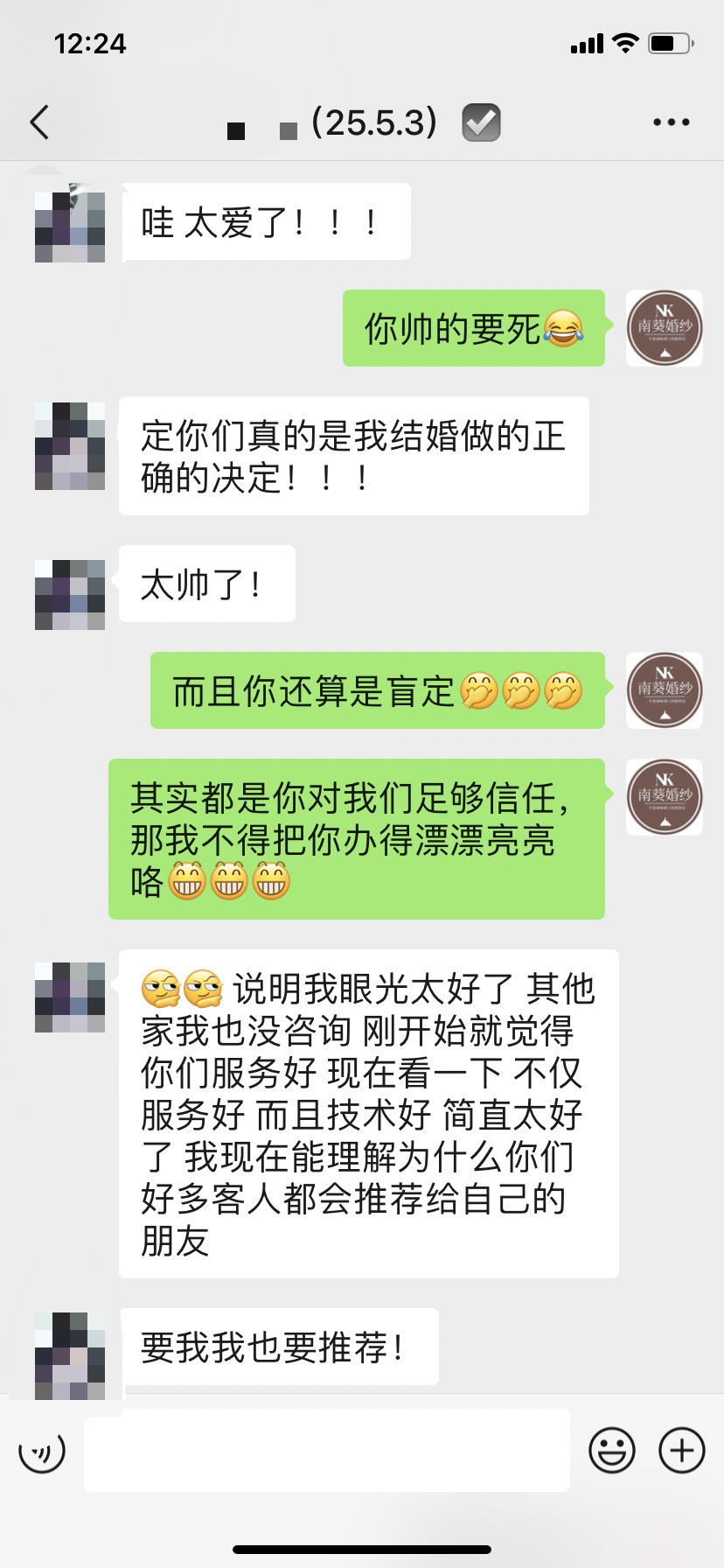Tap the contact's avatar beside 太帅了！

(70, 594)
